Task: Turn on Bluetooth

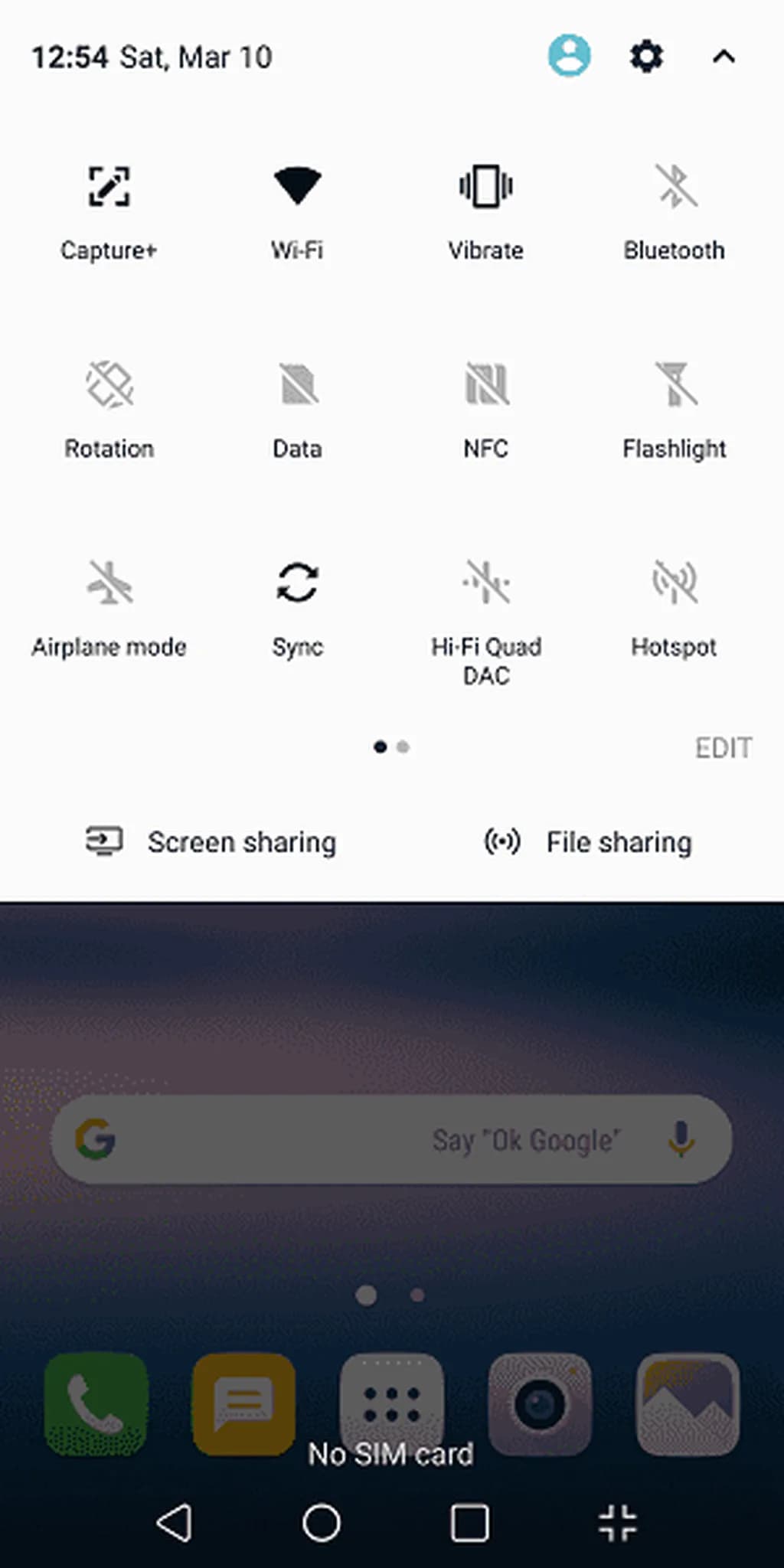Action: tap(674, 187)
